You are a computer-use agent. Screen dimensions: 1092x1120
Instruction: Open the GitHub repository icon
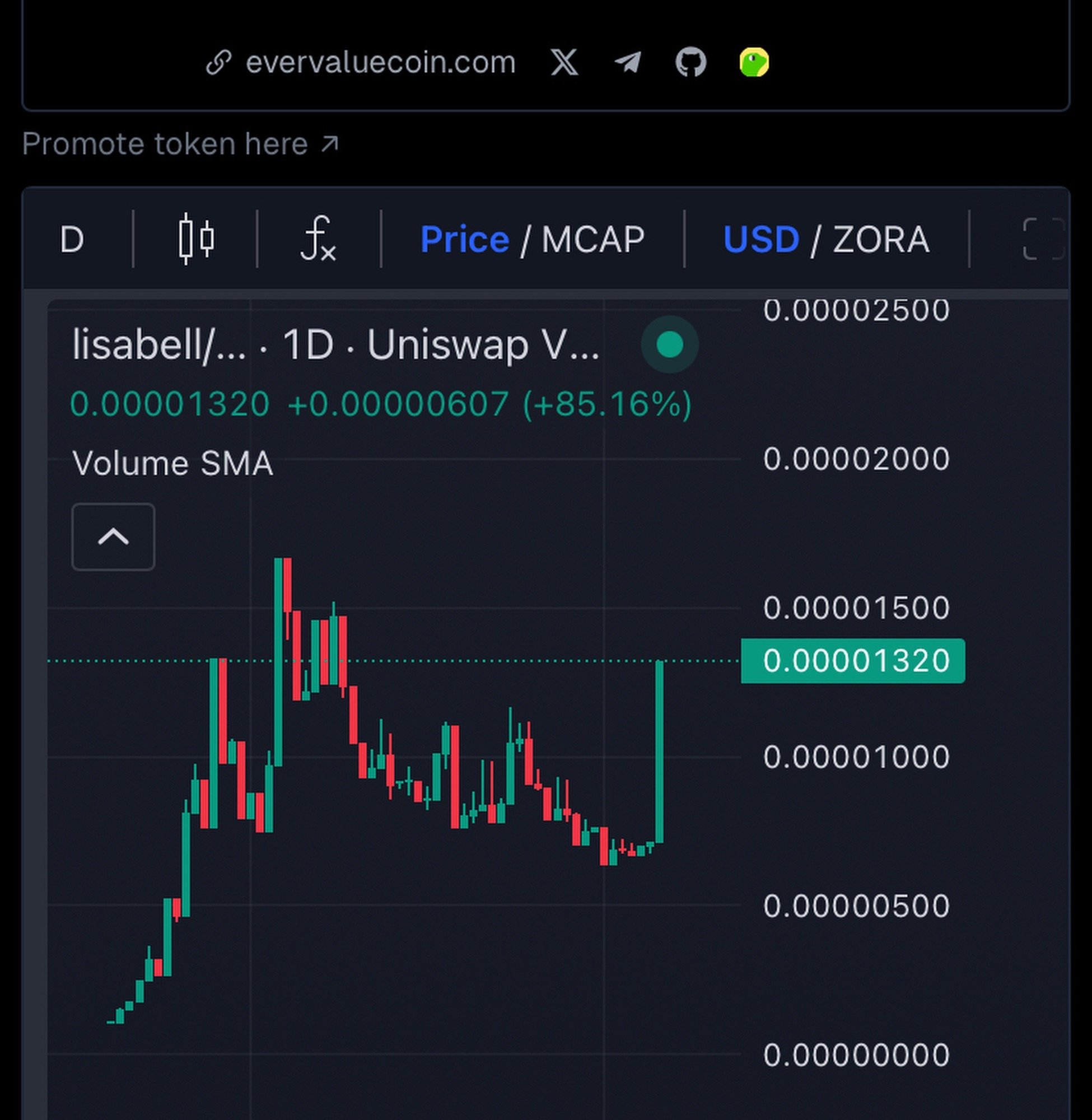[x=690, y=63]
